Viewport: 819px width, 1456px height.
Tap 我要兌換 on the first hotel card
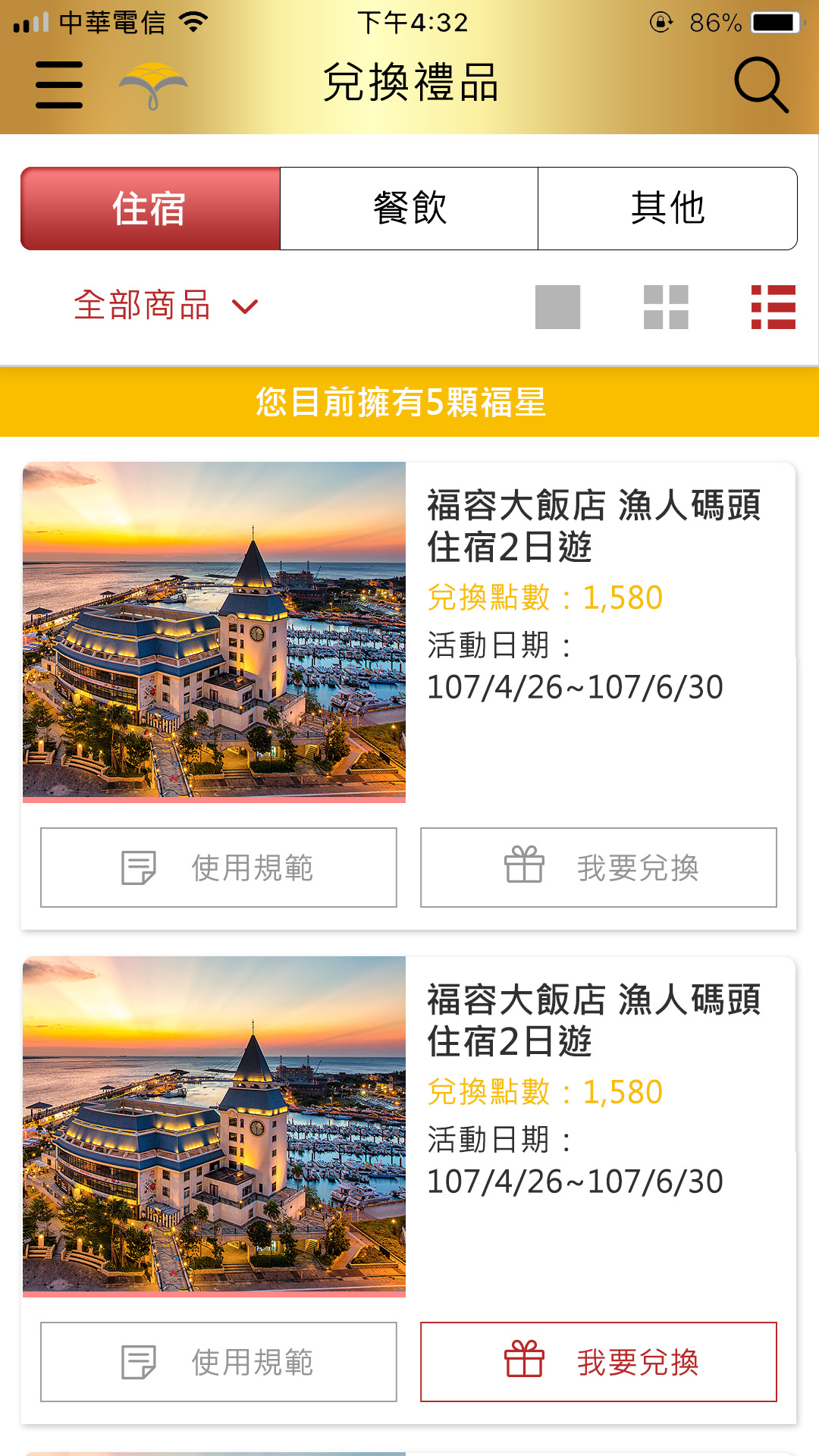(x=598, y=868)
